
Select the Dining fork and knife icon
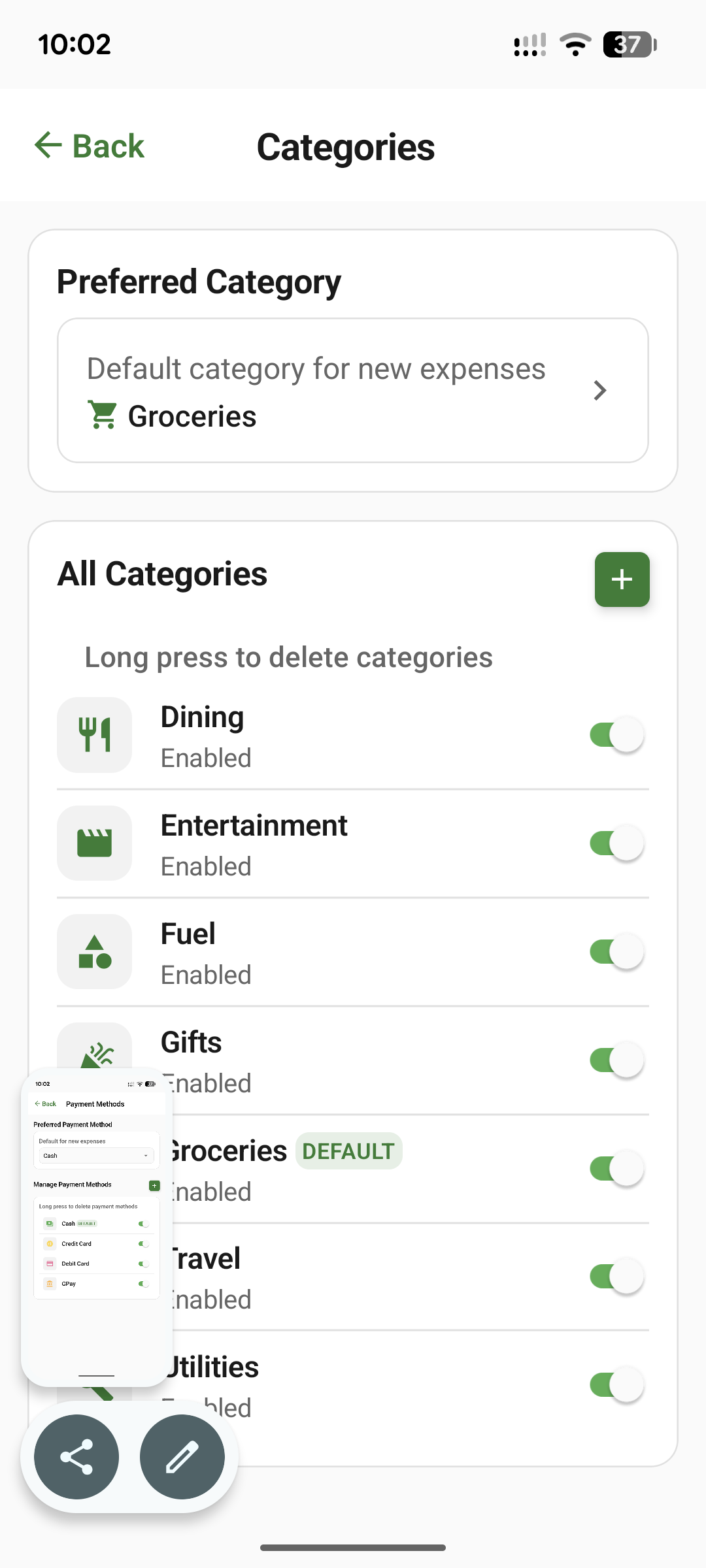(94, 734)
